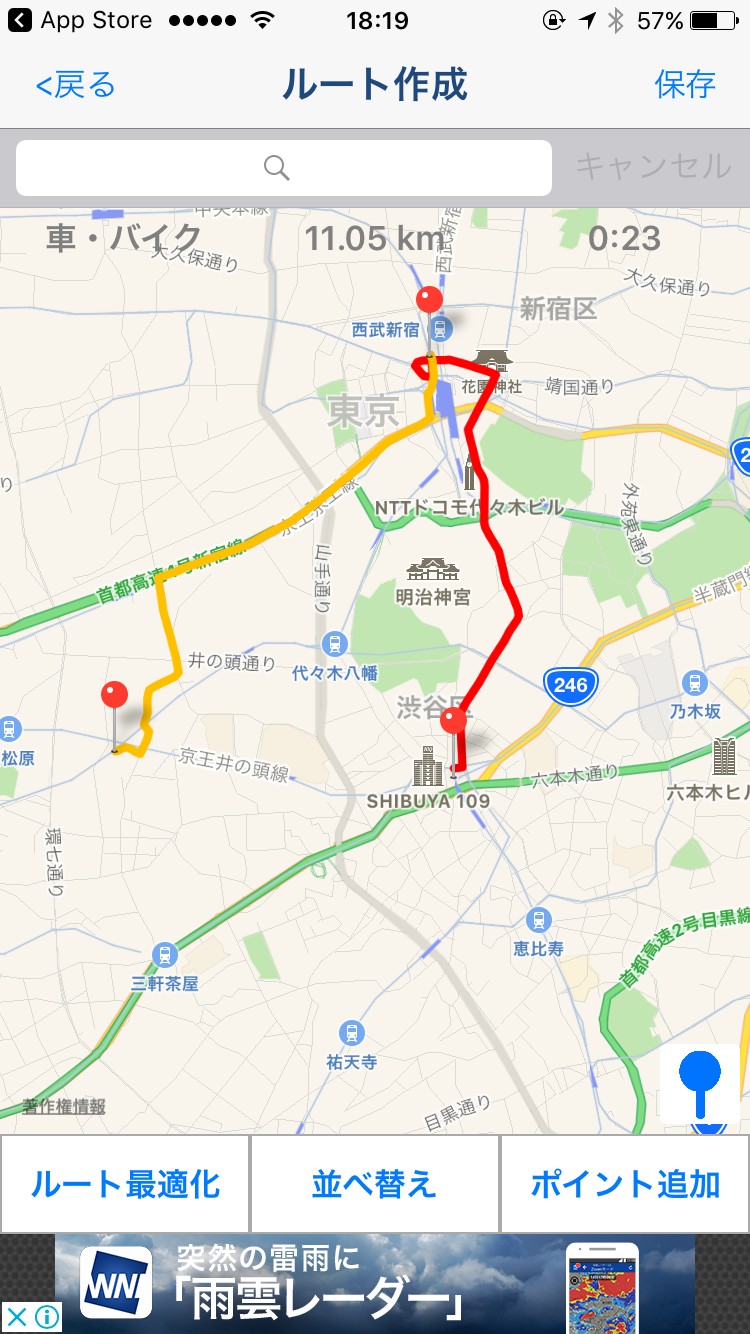Select the red pin near SHIBUYA 109
This screenshot has height=1334, width=750.
pos(455,723)
